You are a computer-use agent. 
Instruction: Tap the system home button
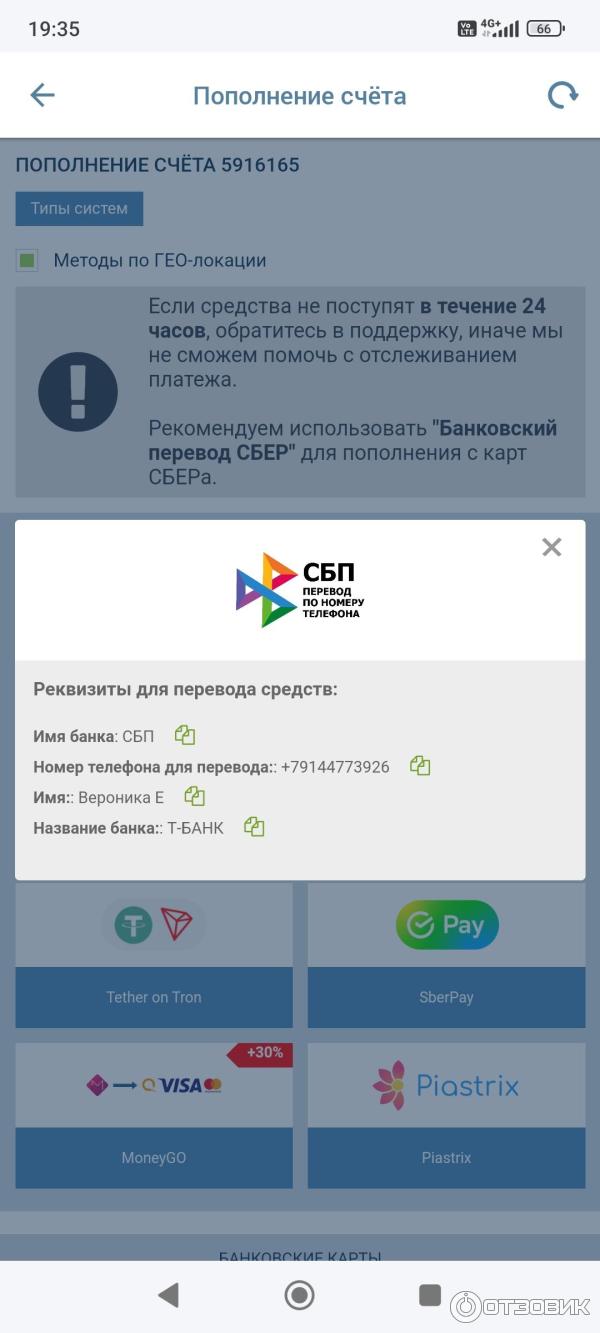coord(299,1295)
